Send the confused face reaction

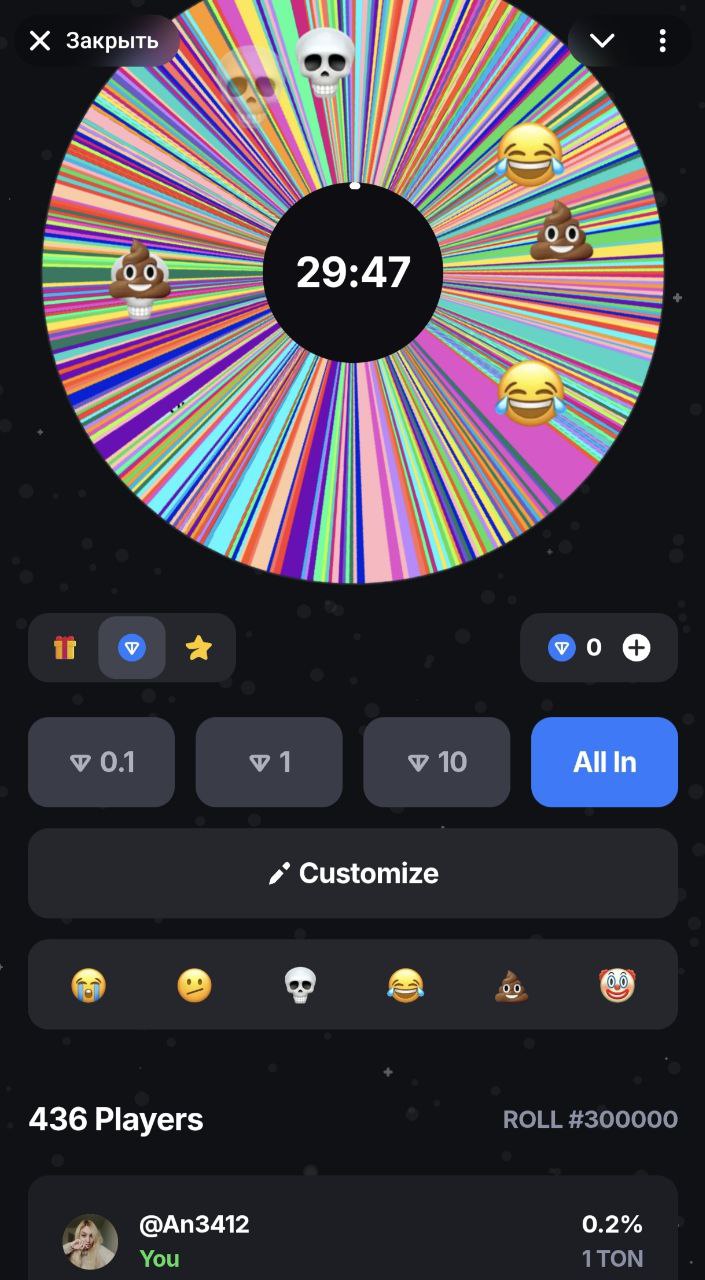click(x=194, y=985)
